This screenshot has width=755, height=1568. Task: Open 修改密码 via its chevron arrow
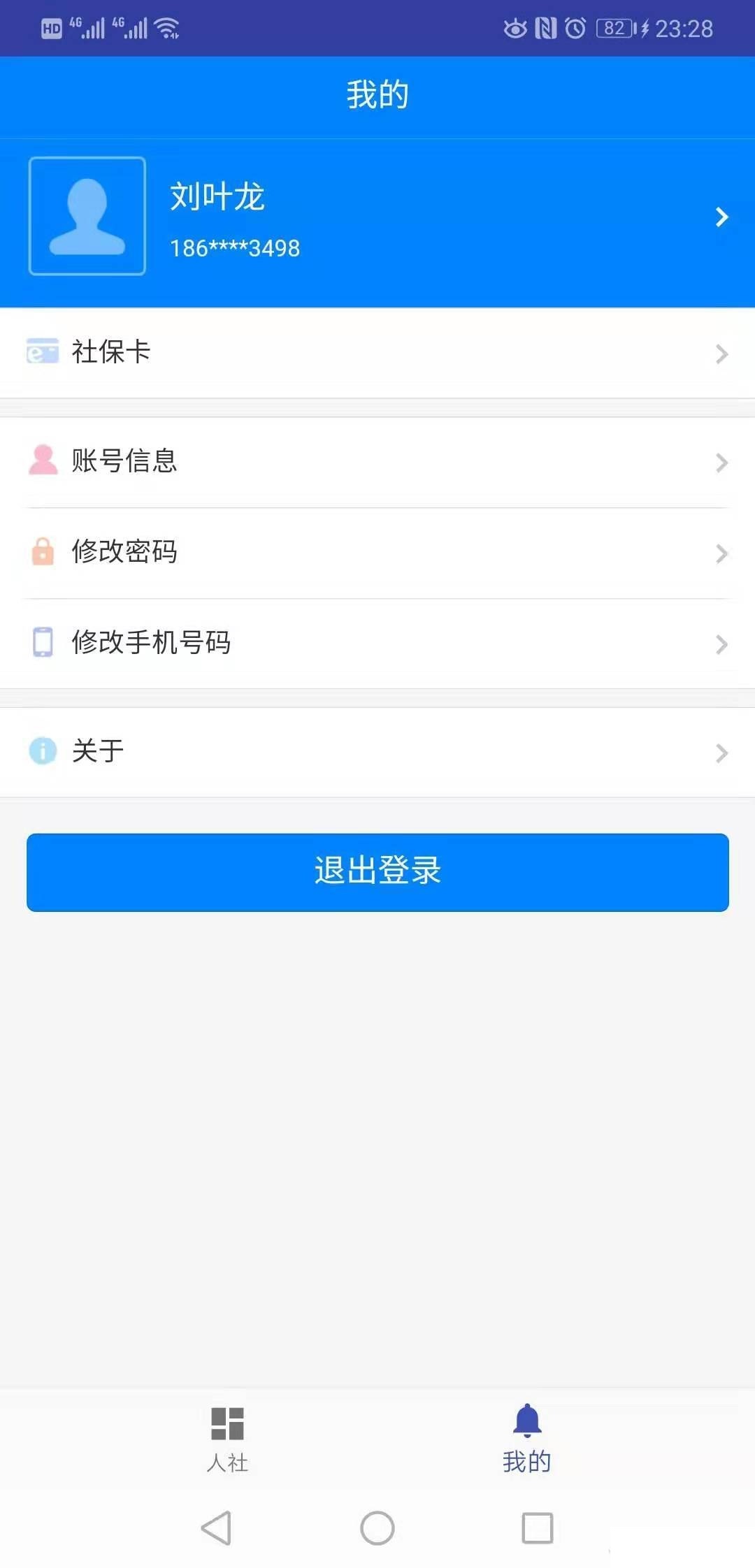click(723, 554)
